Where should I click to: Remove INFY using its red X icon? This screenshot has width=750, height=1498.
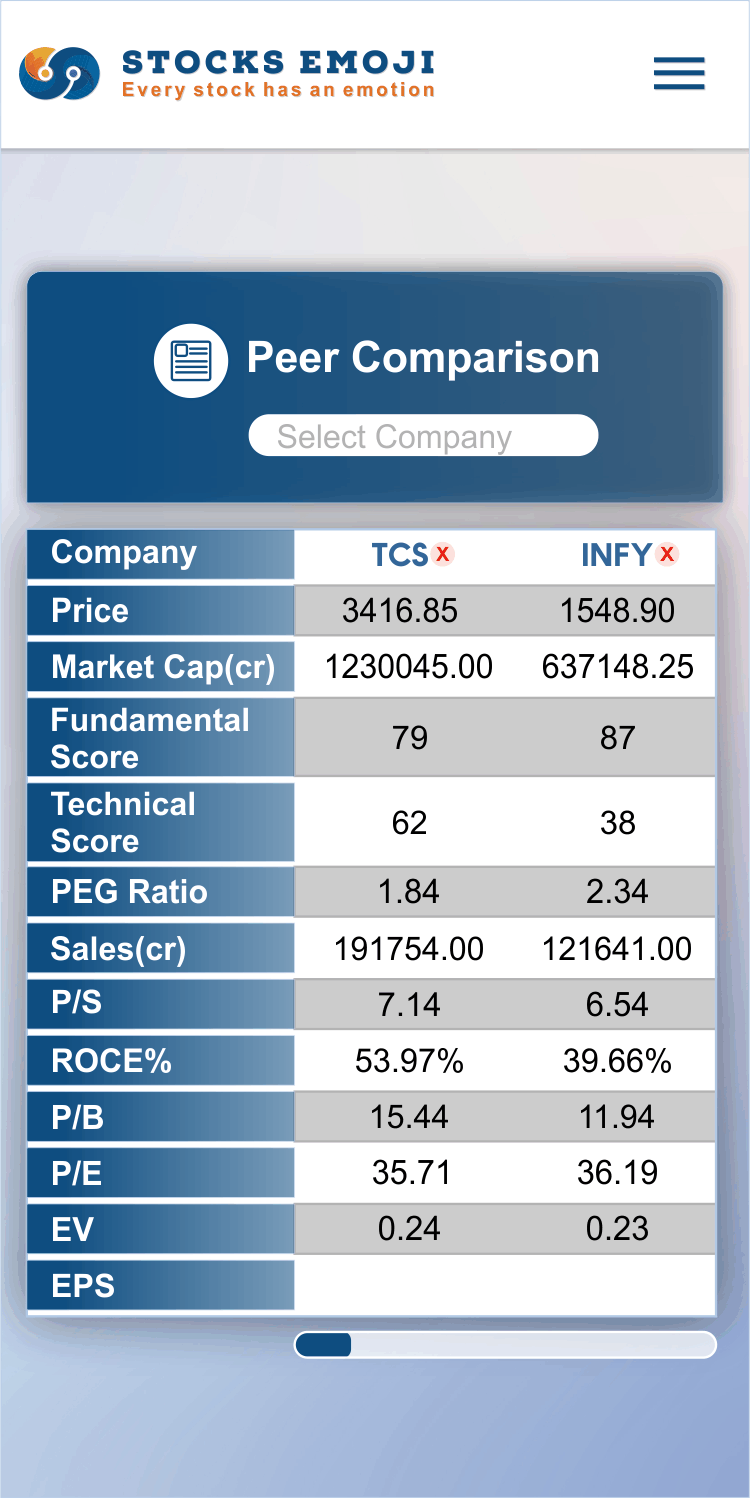(x=666, y=551)
